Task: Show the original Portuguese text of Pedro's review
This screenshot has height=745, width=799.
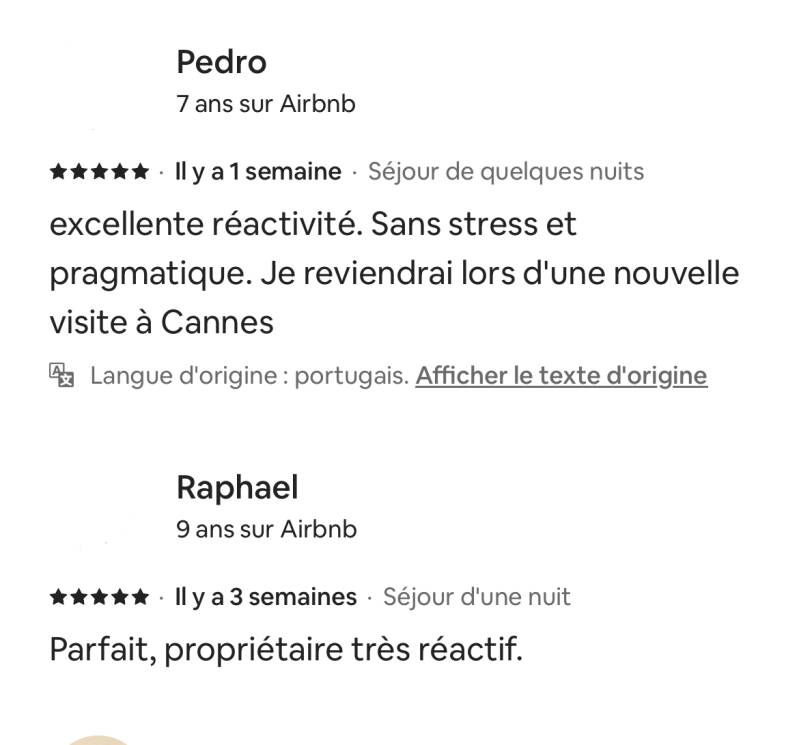Action: tap(561, 376)
